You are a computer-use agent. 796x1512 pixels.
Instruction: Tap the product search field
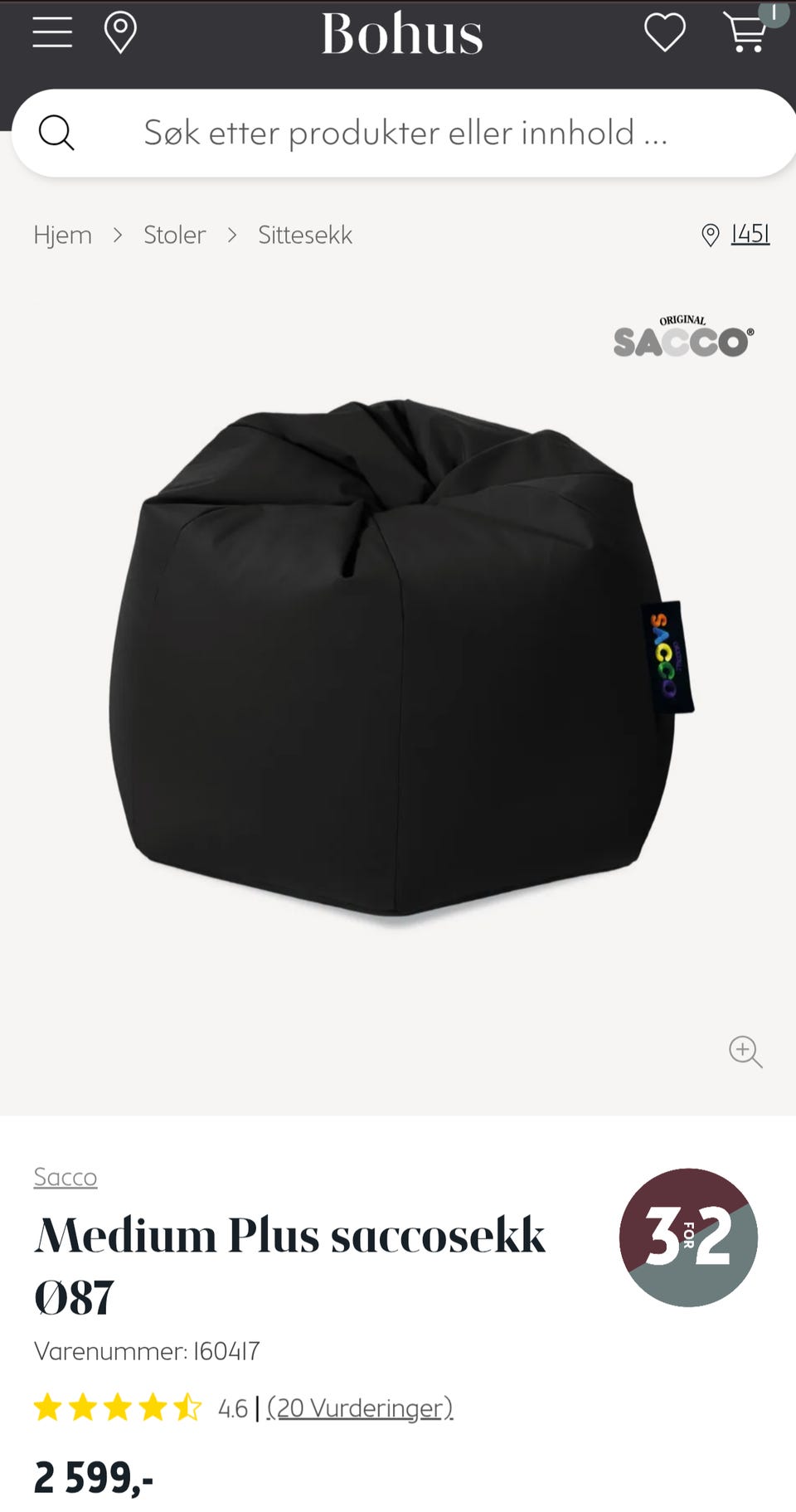(x=404, y=133)
